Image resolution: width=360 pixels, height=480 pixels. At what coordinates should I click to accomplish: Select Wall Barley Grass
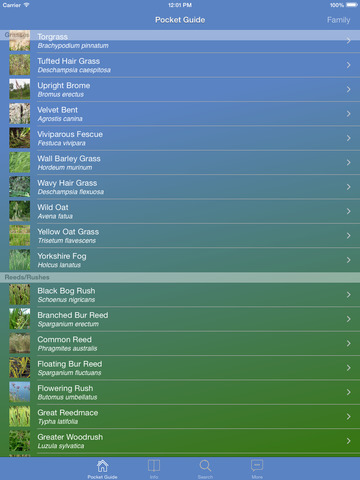(180, 162)
